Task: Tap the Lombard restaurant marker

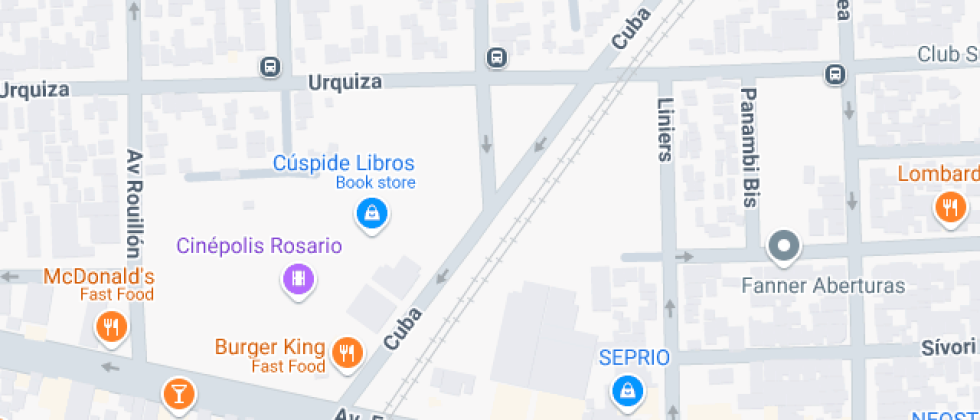Action: pyautogui.click(x=950, y=208)
